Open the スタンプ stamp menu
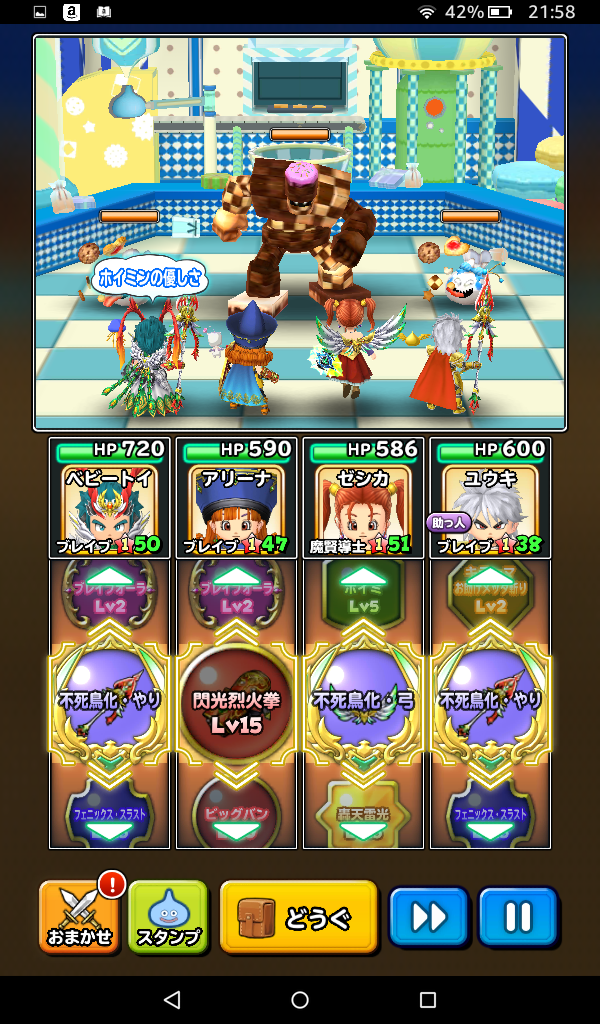The height and width of the screenshot is (1024, 600). pos(168,917)
